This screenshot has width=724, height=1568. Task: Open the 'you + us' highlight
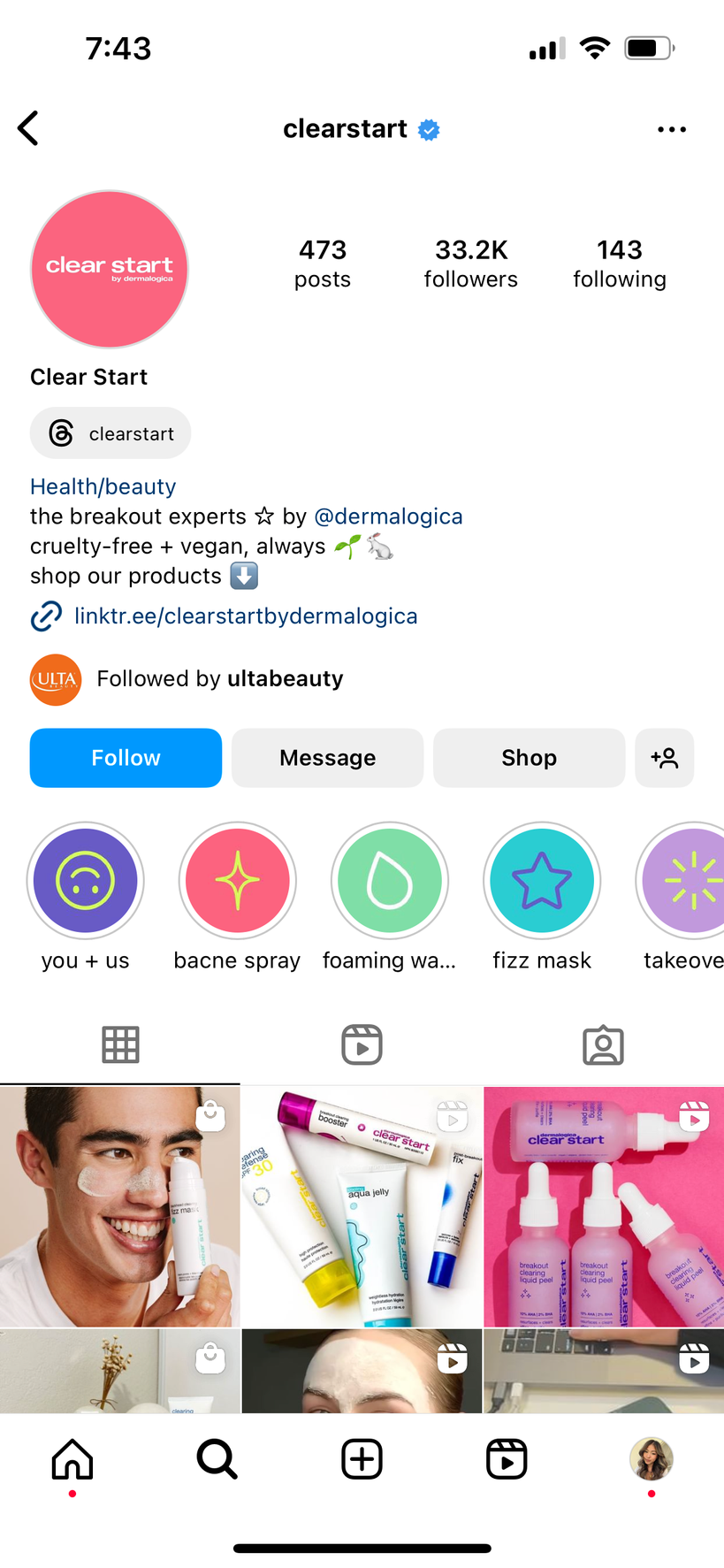click(86, 881)
